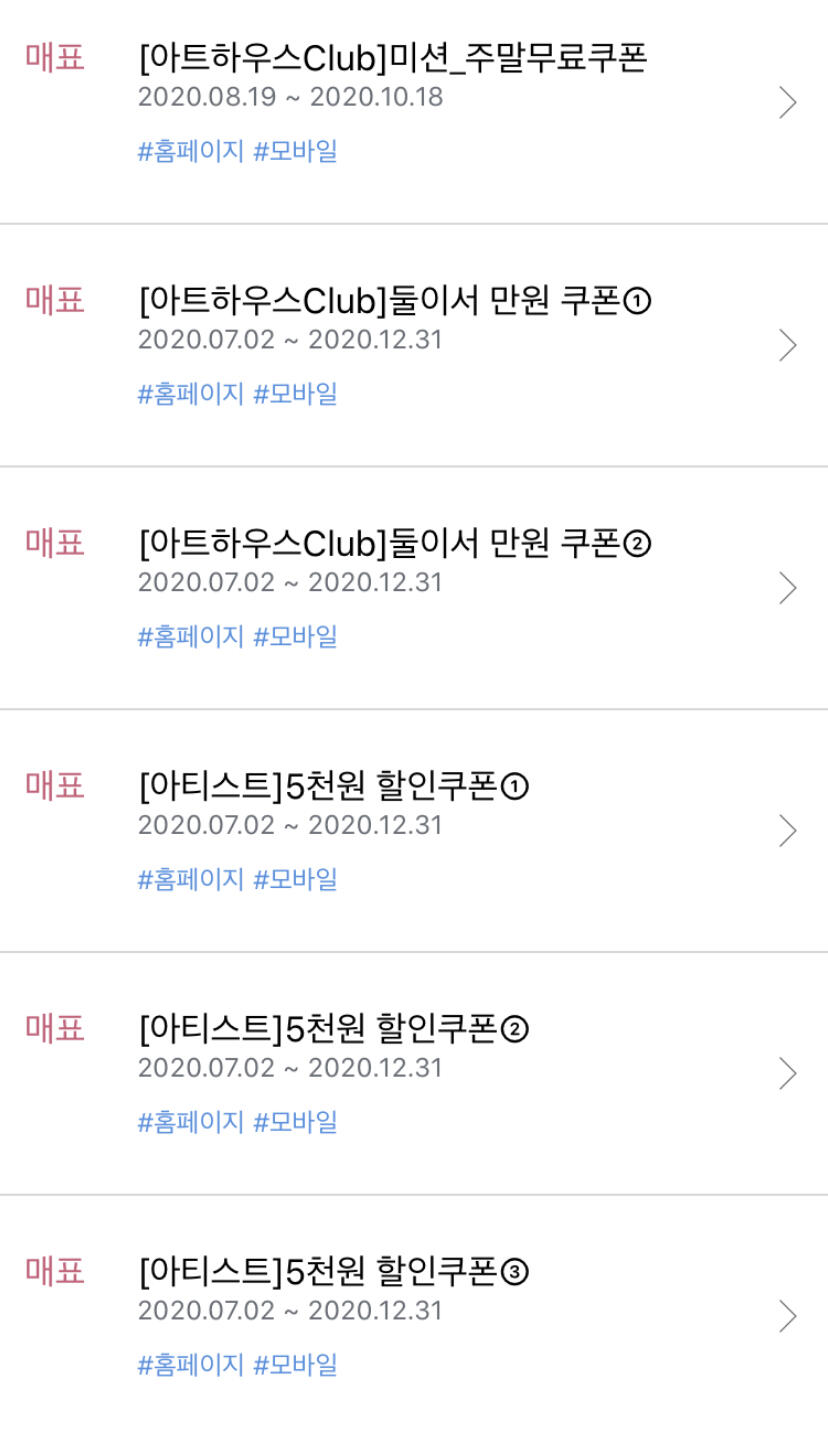This screenshot has height=1429, width=828.
Task: View [아티스트]5천원 할인쿠폰① details
Action: click(334, 787)
